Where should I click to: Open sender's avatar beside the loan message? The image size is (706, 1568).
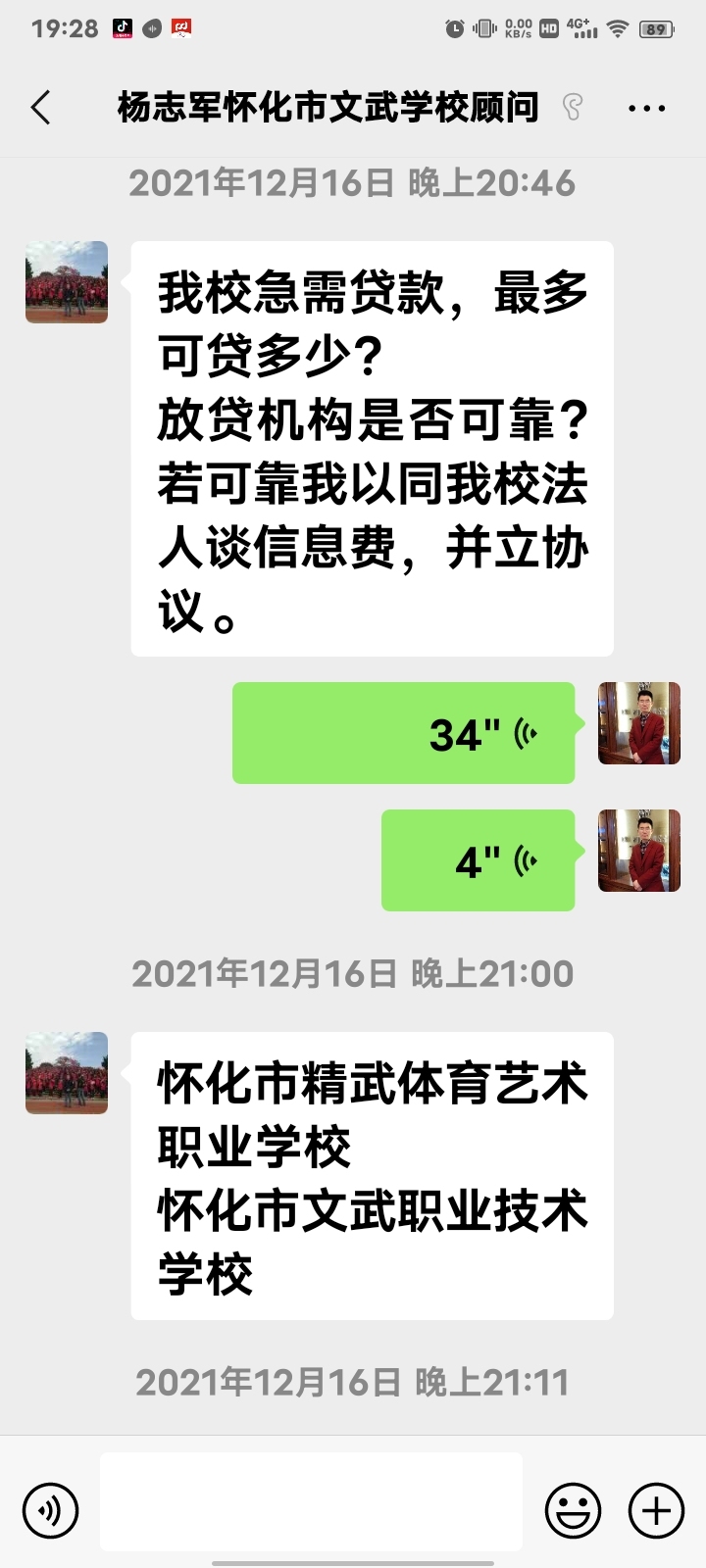tap(67, 282)
